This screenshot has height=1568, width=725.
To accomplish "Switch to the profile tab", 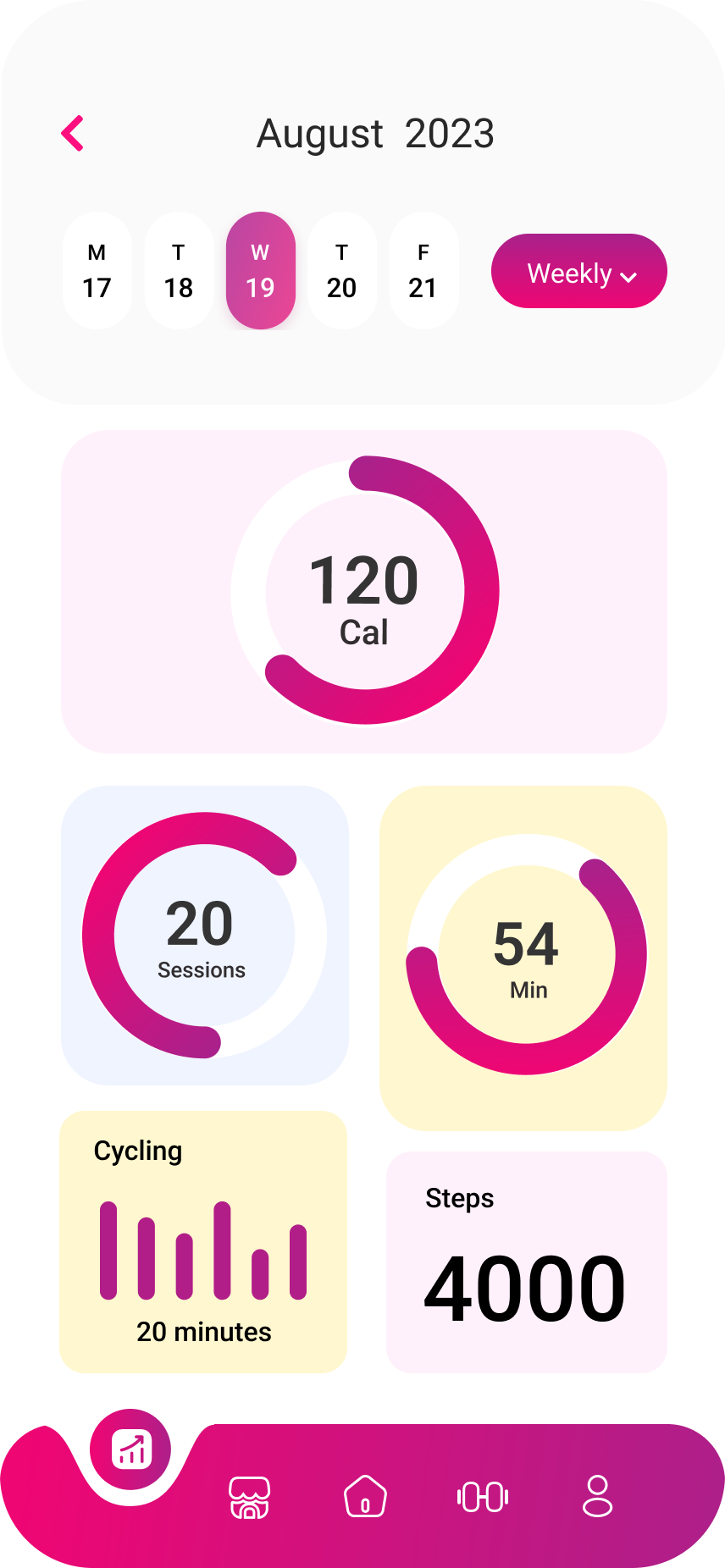I will pyautogui.click(x=597, y=1497).
